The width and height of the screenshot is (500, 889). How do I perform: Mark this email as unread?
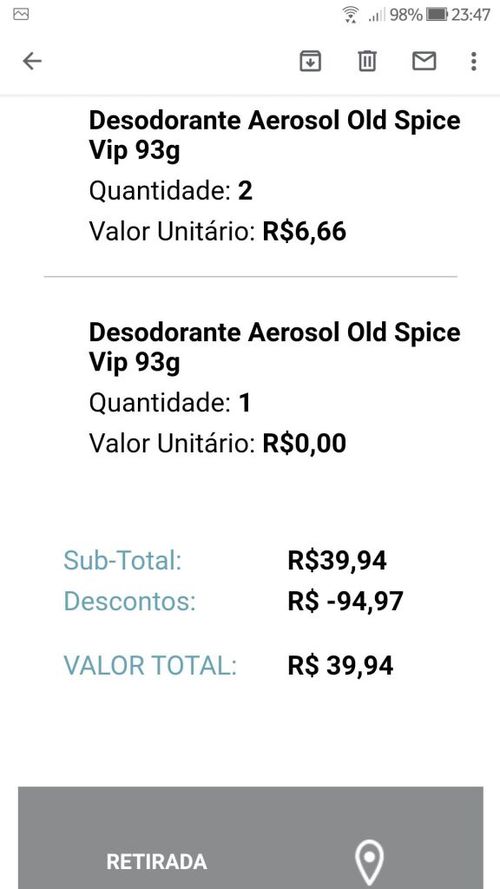click(x=424, y=61)
